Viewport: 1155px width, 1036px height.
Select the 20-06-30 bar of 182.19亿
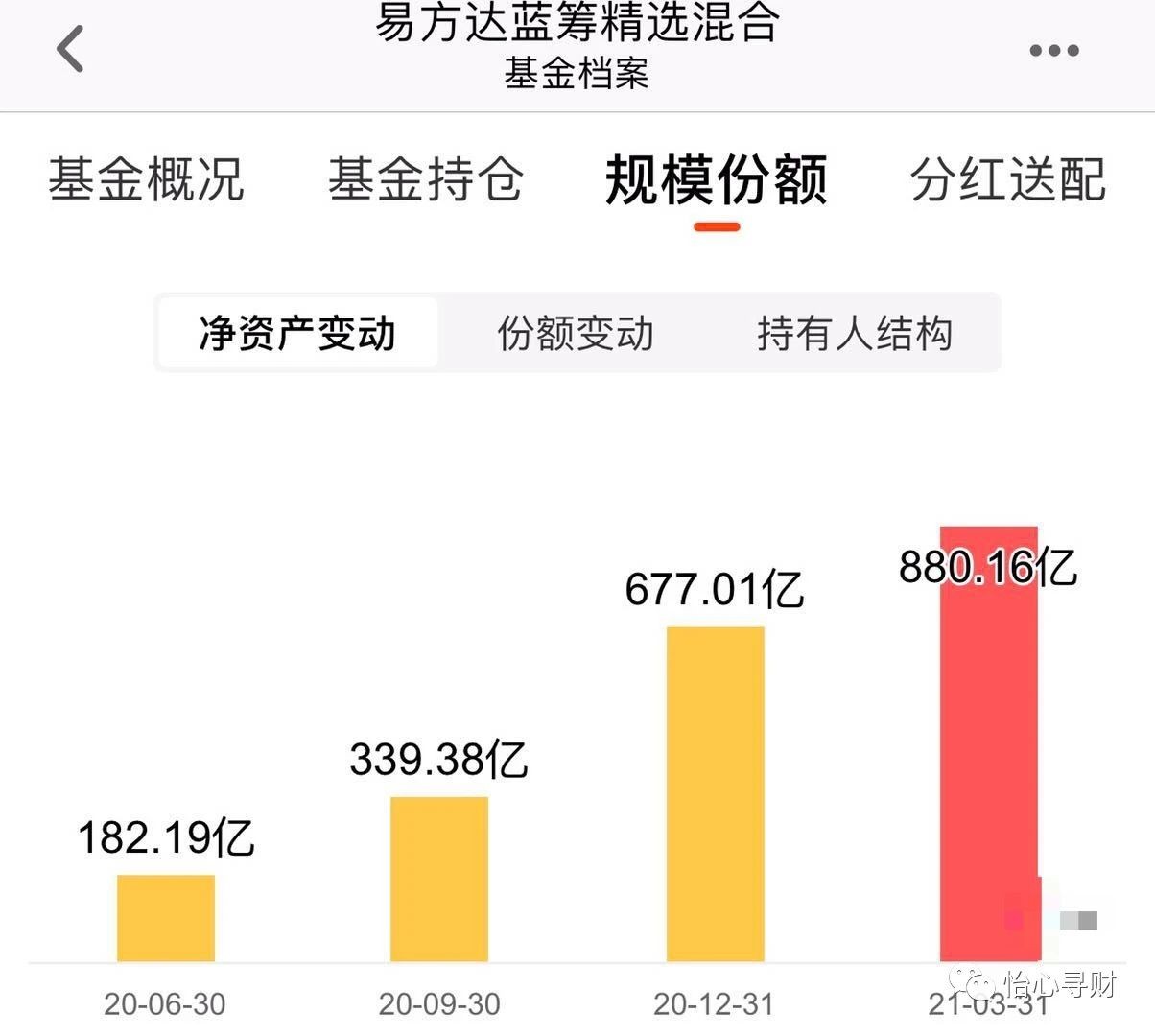(x=166, y=918)
